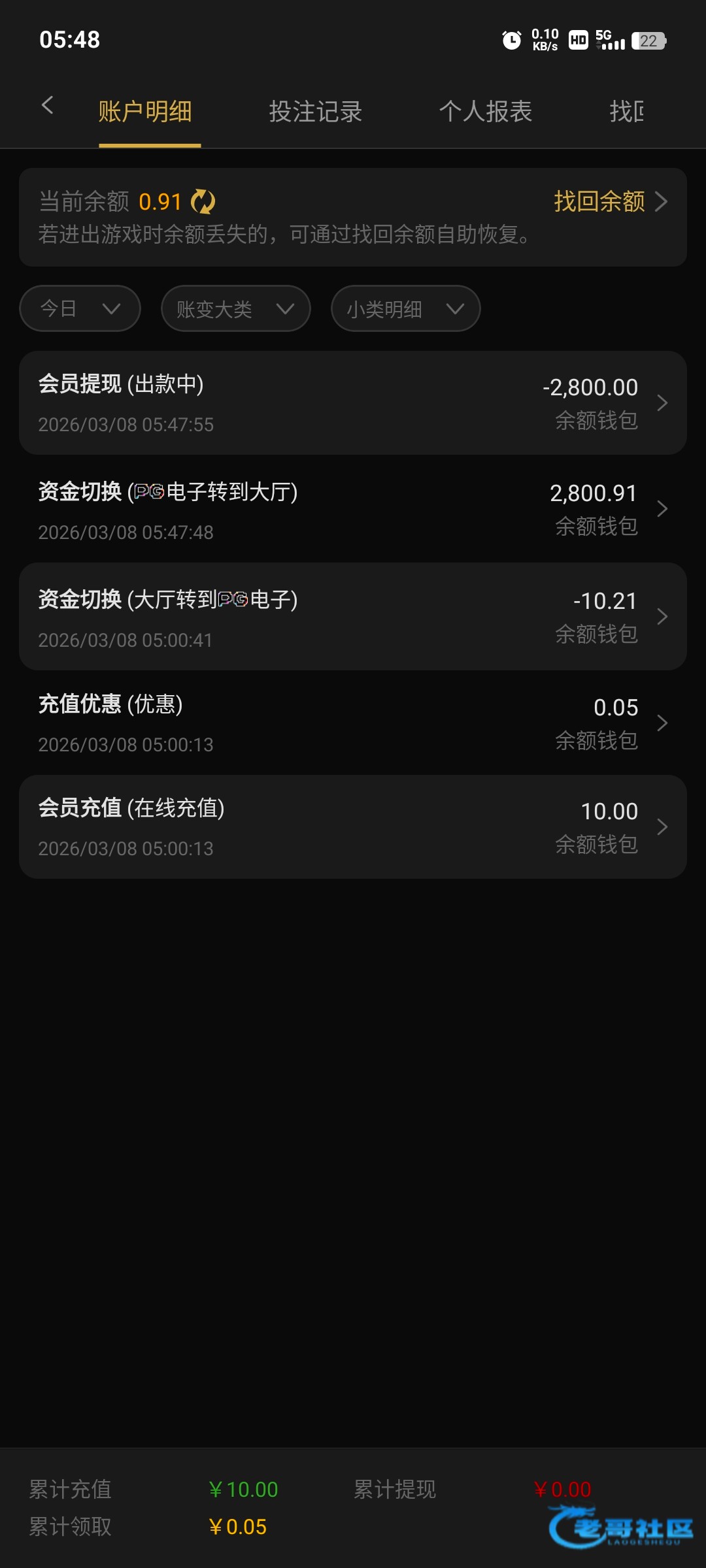This screenshot has width=706, height=1568.
Task: Open the 资金切换 2,800.91 transfer record
Action: click(x=353, y=510)
